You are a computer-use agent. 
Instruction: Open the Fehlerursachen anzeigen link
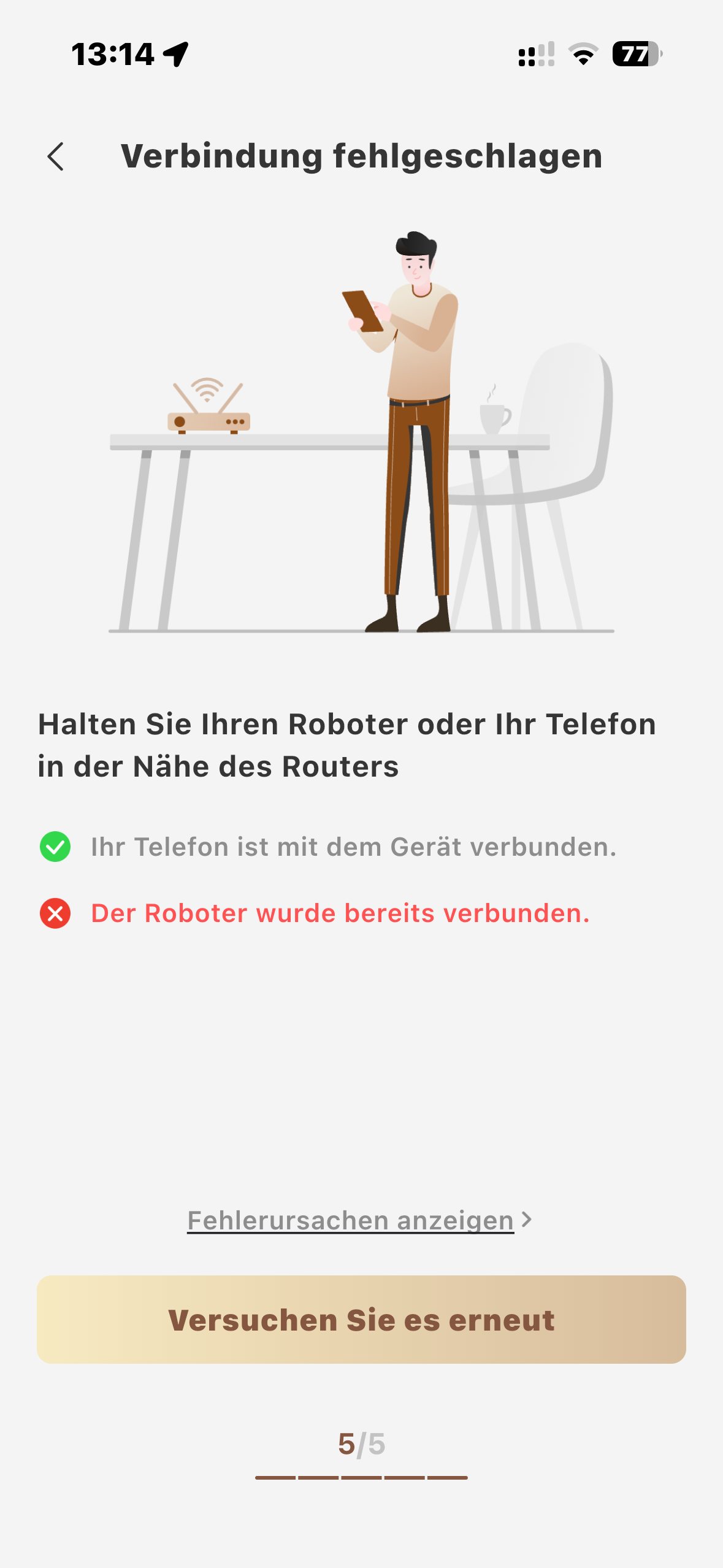click(x=359, y=1220)
